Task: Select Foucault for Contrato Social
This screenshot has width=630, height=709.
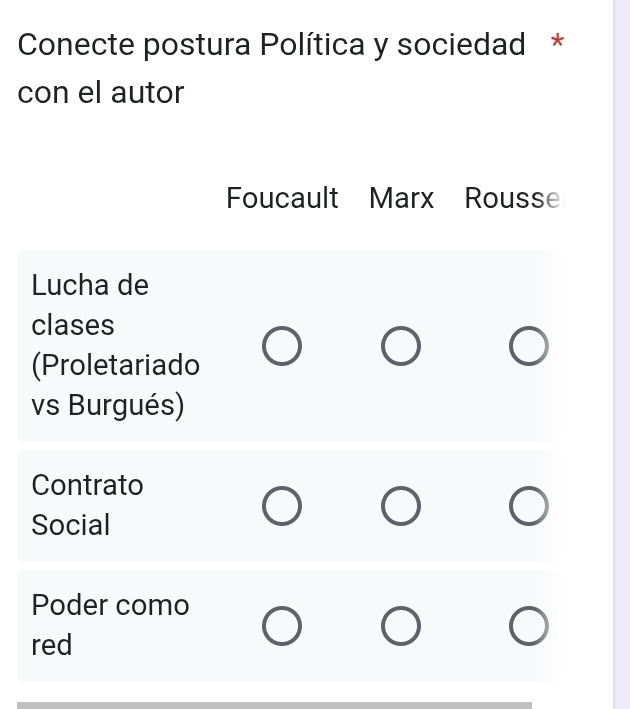Action: [x=282, y=506]
